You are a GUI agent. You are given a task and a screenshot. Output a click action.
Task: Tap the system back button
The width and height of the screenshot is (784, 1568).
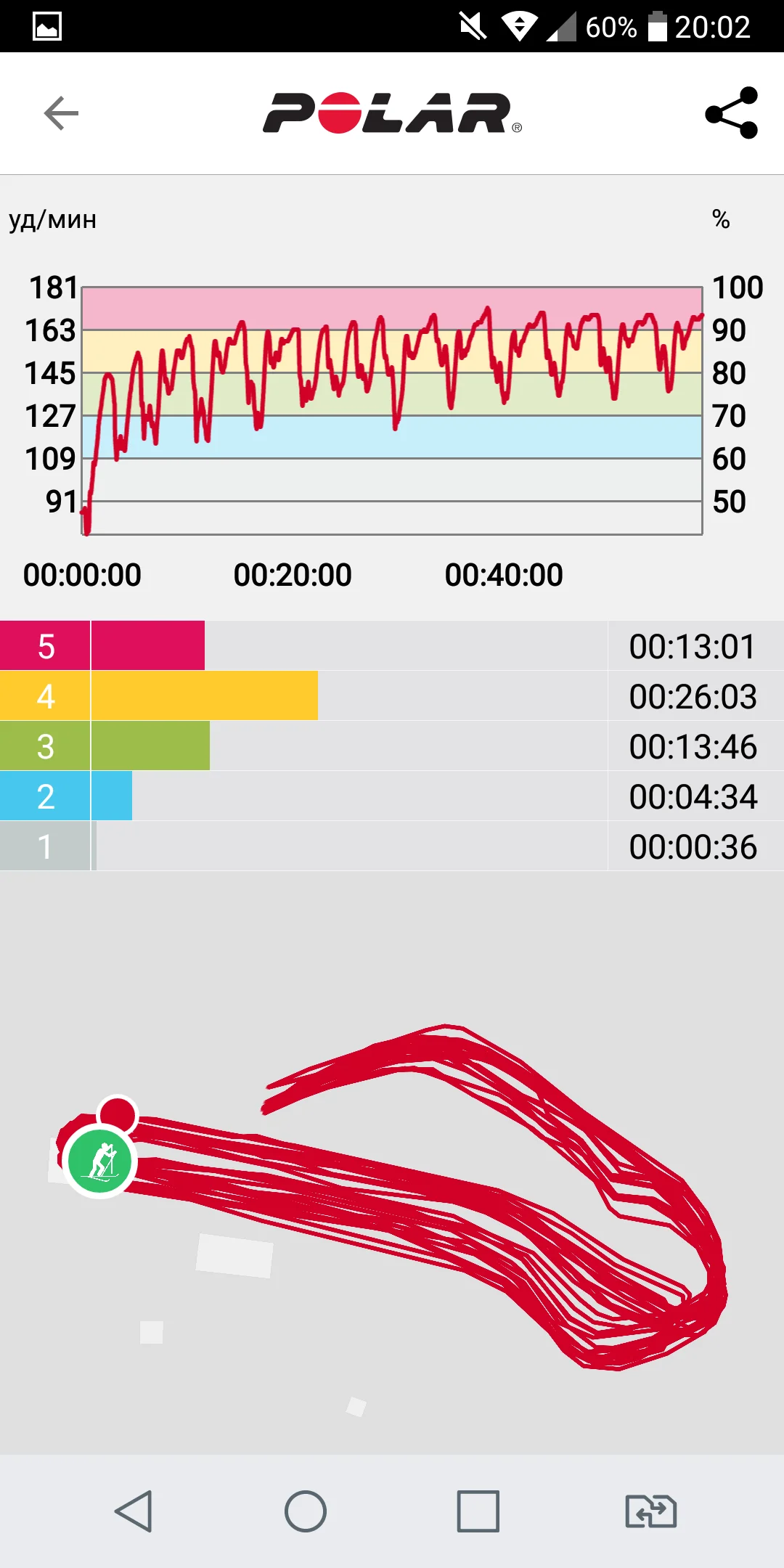tap(134, 1511)
